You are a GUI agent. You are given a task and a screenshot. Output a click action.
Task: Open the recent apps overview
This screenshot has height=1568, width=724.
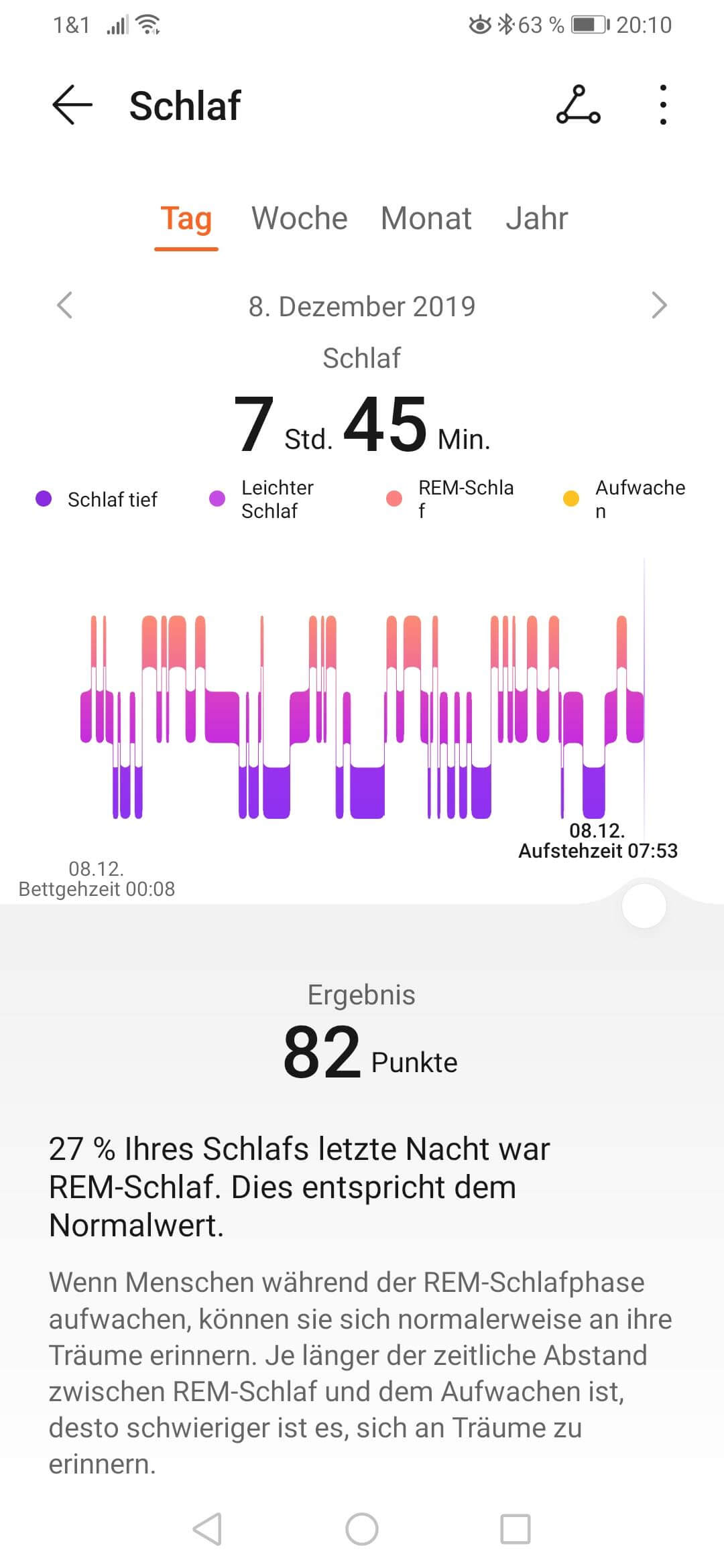click(x=516, y=1529)
